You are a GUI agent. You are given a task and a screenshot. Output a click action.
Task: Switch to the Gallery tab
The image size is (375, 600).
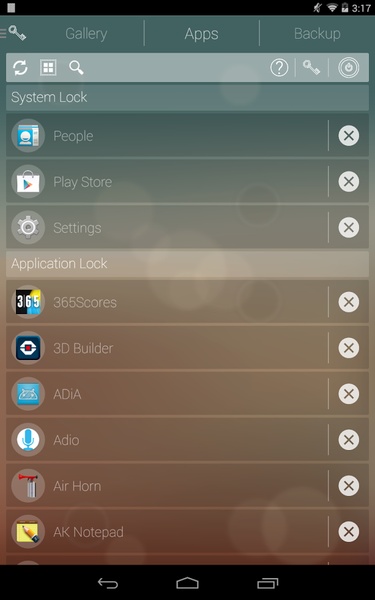click(x=86, y=34)
